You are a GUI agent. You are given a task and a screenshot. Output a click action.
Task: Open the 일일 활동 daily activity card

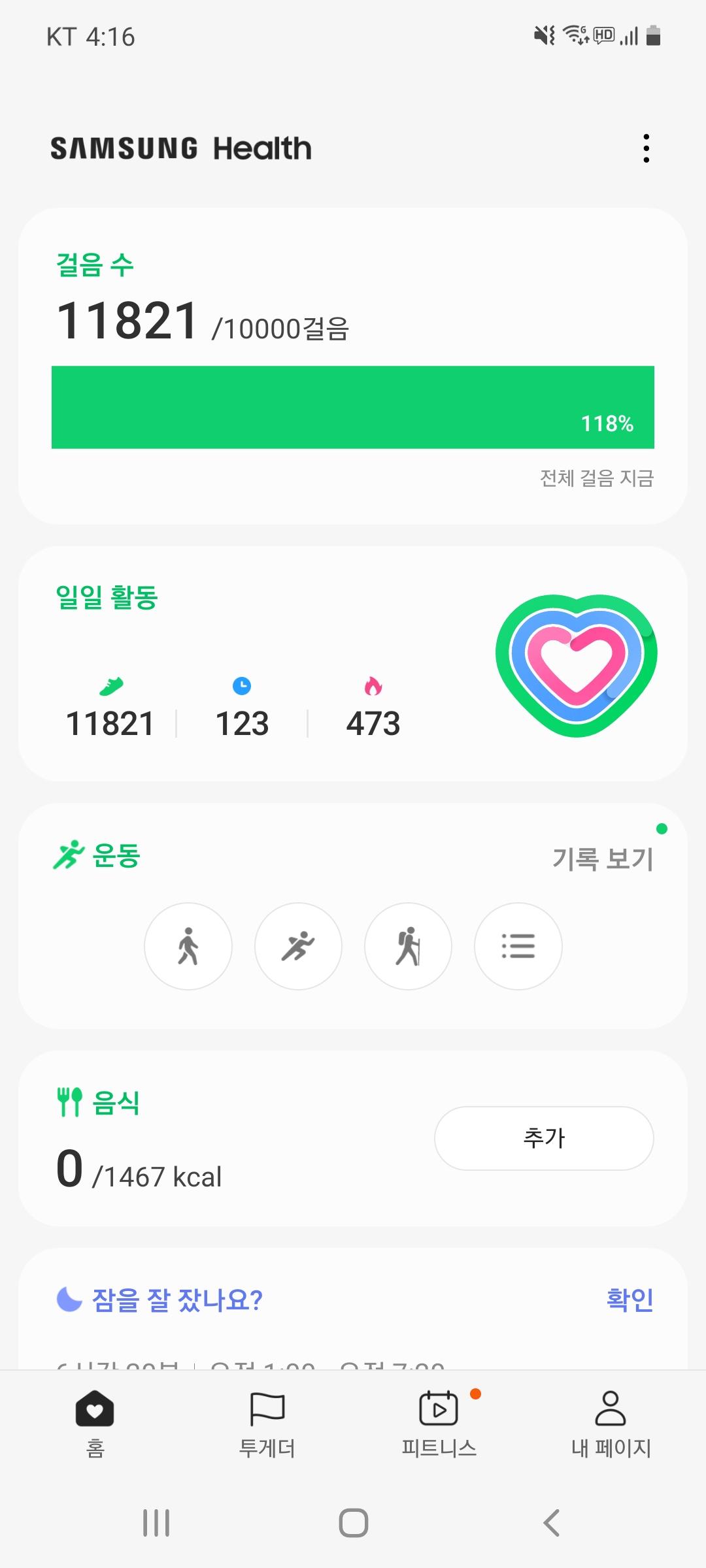[x=353, y=663]
